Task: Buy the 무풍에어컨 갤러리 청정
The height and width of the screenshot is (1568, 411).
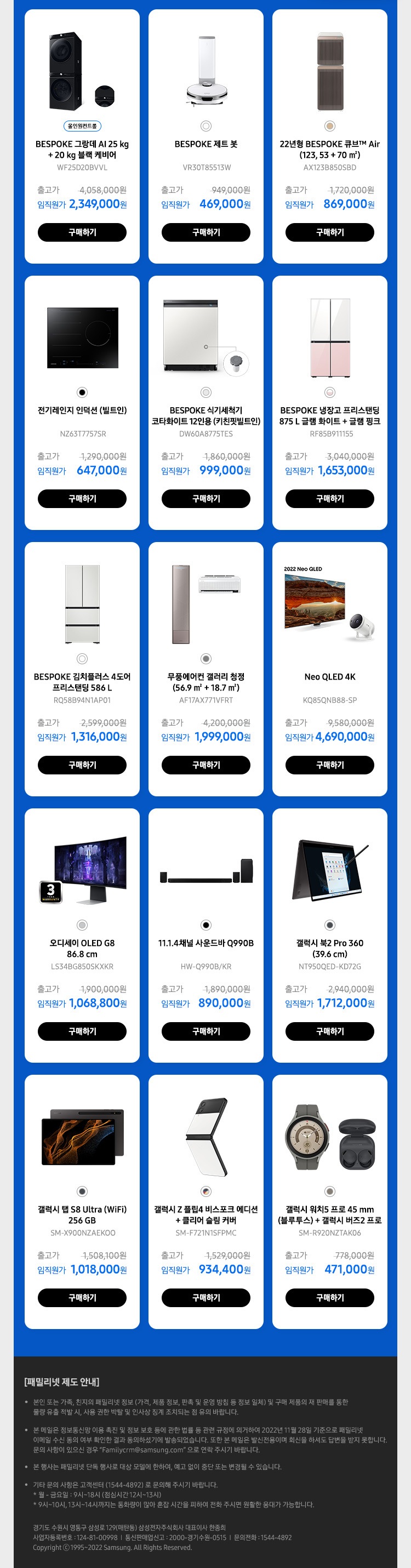Action: click(206, 765)
